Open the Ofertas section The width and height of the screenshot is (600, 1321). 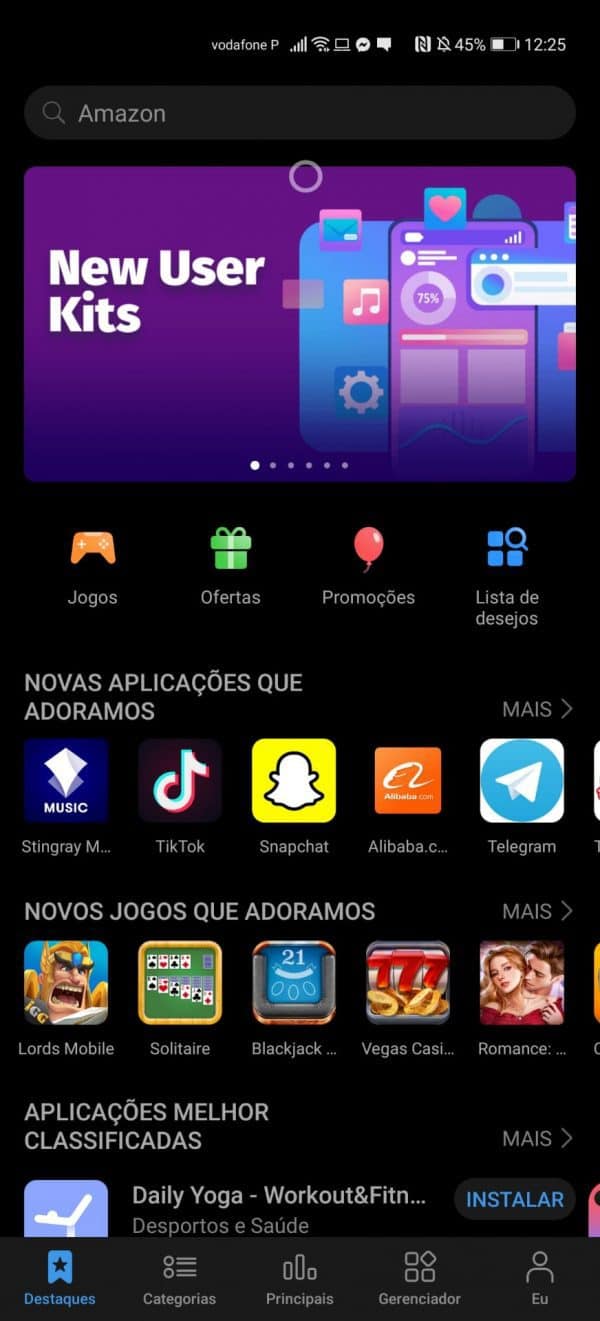(x=230, y=567)
